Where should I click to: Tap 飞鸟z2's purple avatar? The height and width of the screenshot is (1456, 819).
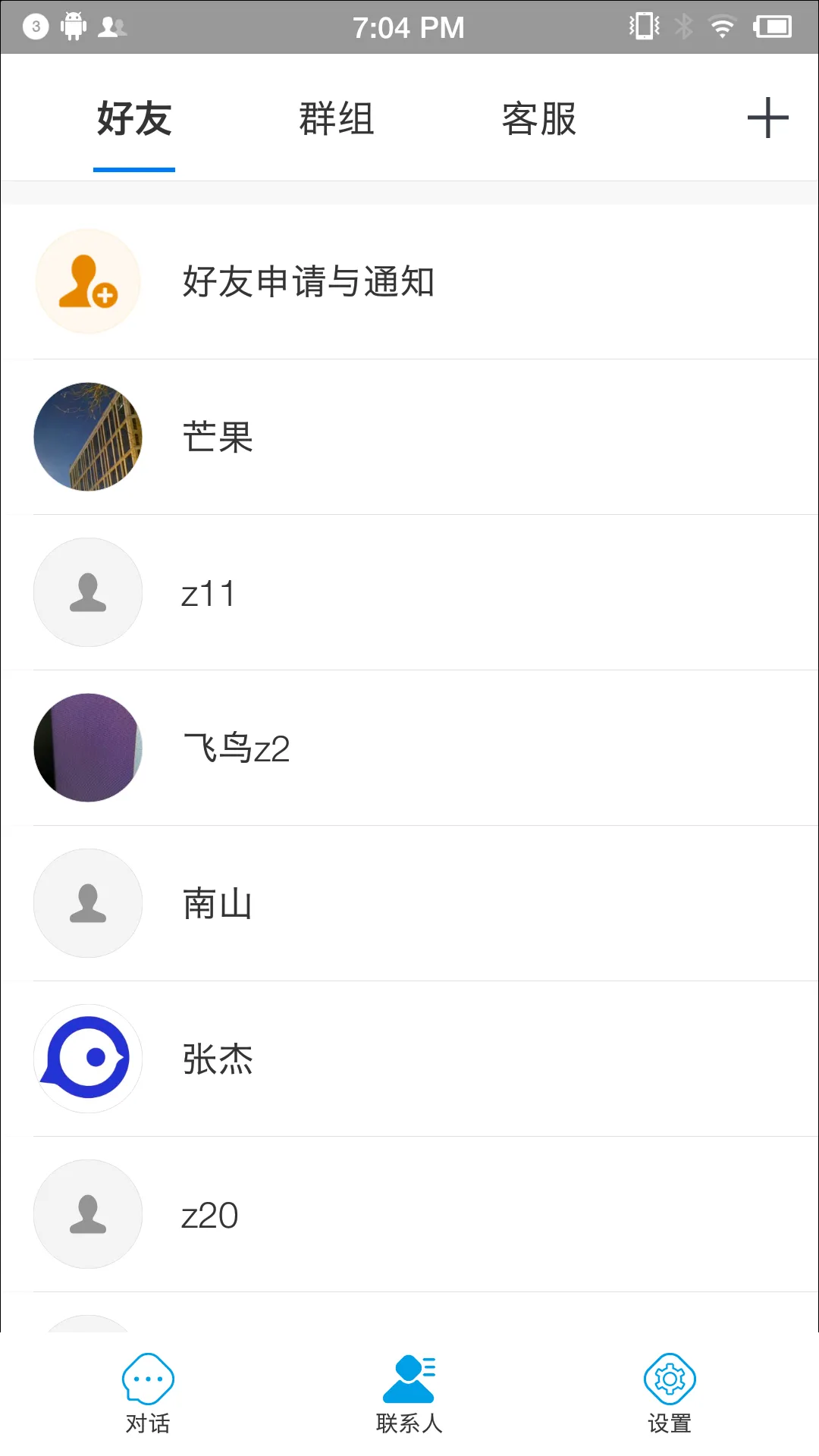pyautogui.click(x=88, y=748)
